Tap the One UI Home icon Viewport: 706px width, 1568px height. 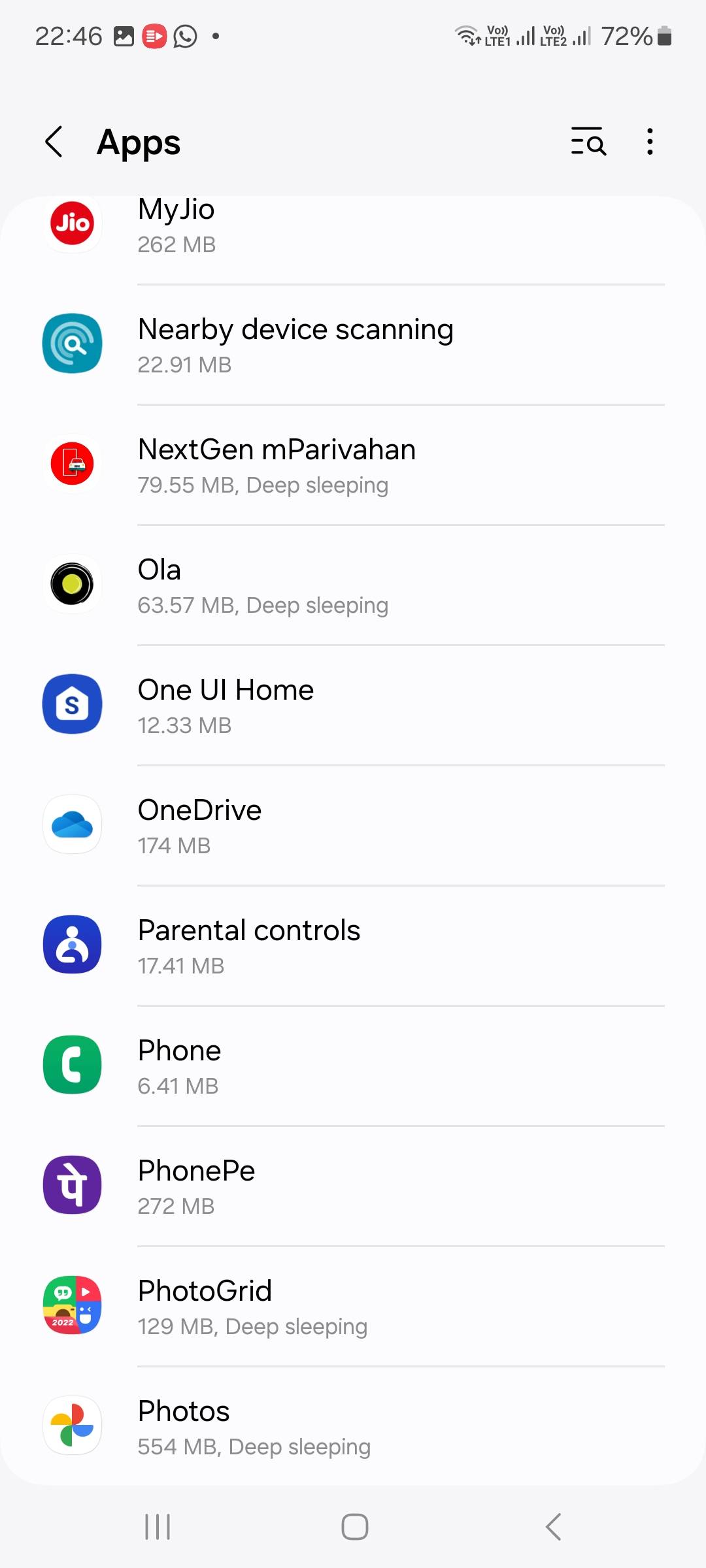coord(72,705)
